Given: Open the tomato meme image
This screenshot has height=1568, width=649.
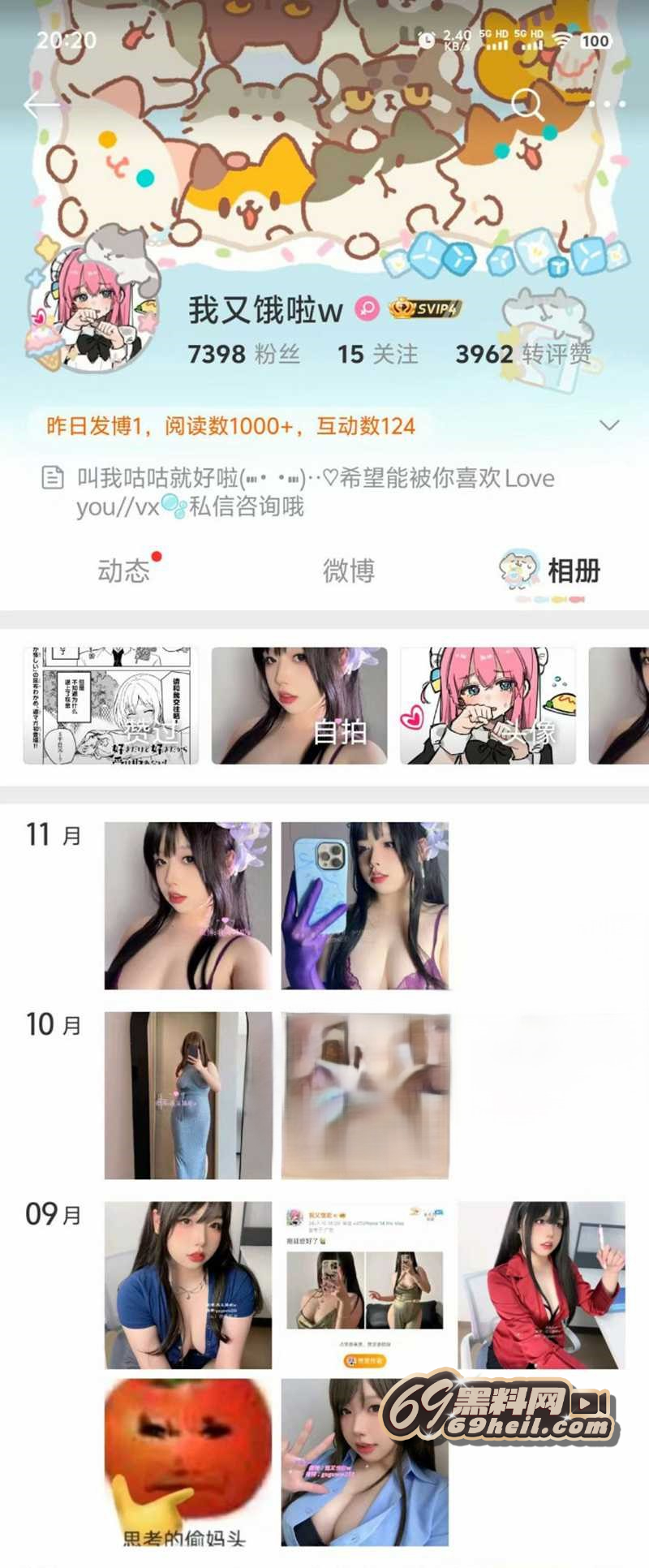Looking at the screenshot, I should [x=188, y=1461].
